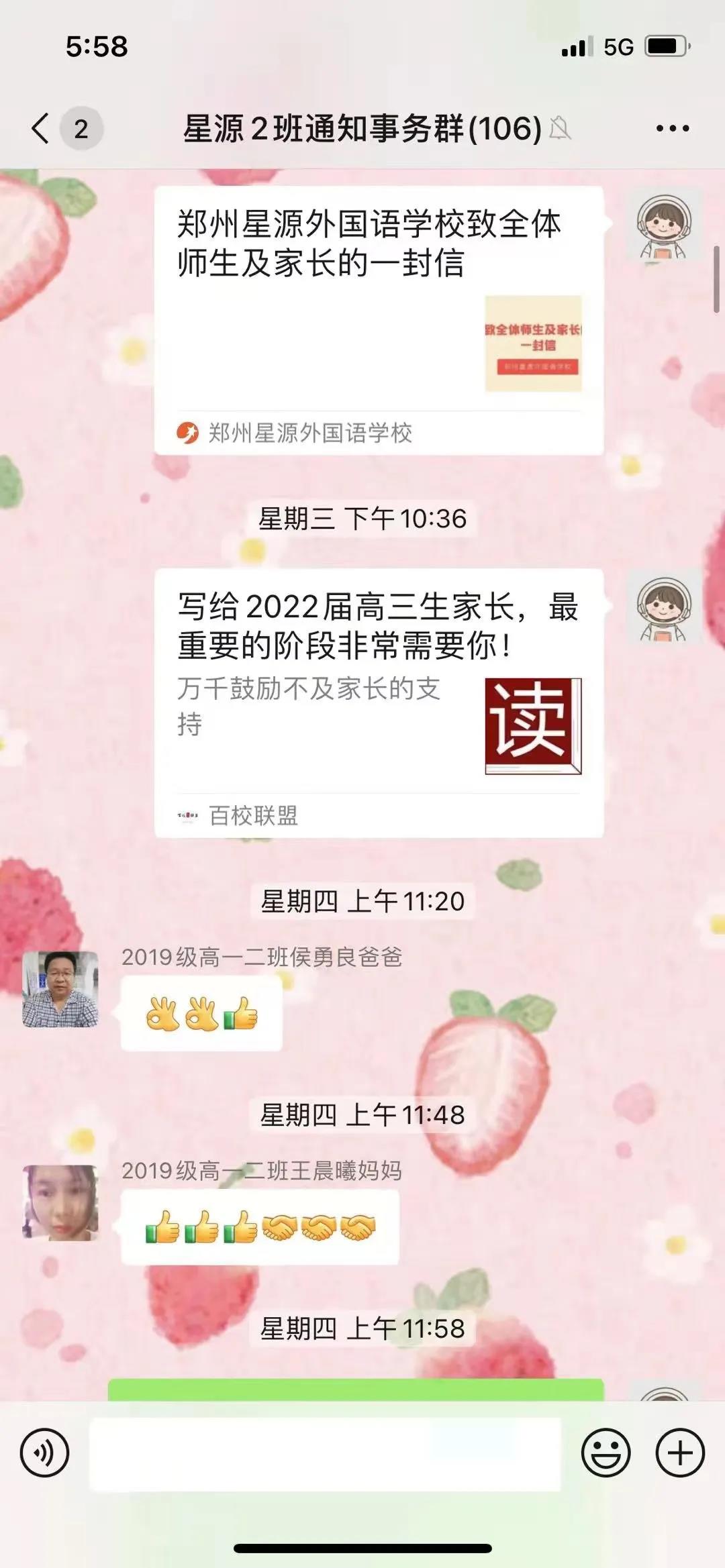The image size is (725, 1568).
Task: Open the group chat overflow menu
Action: click(x=672, y=128)
